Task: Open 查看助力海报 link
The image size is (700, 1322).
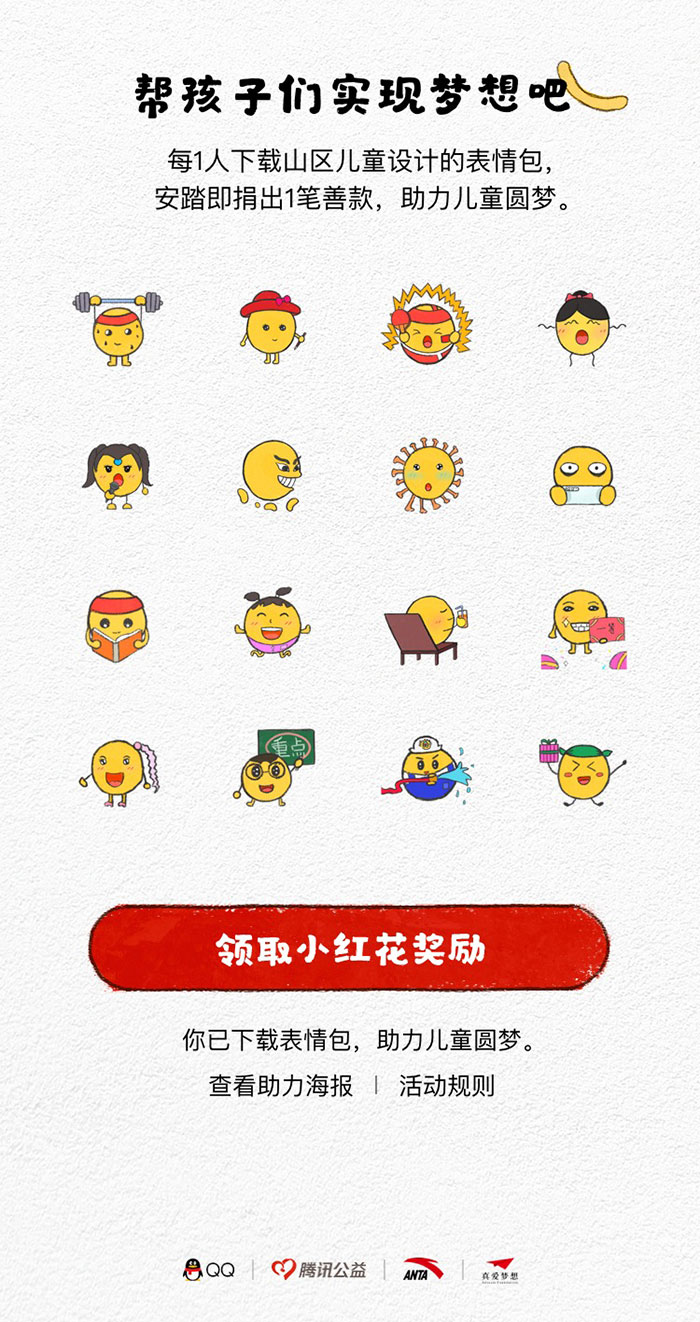Action: [281, 1086]
